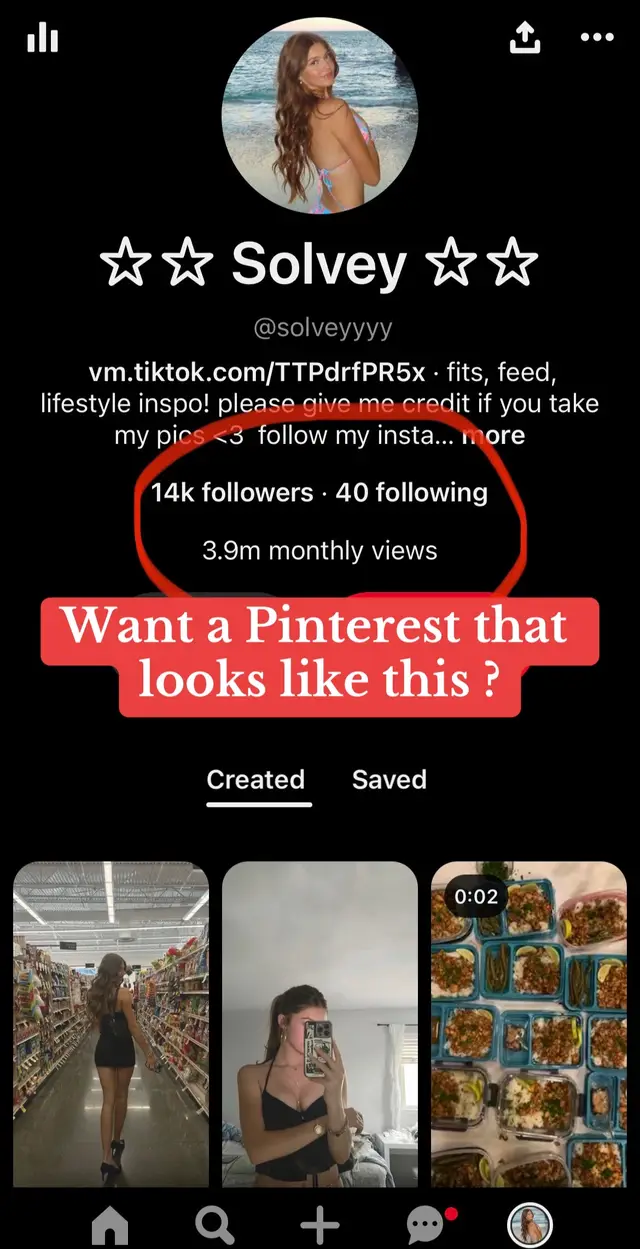This screenshot has height=1249, width=640.
Task: View the 40 following list
Action: tap(412, 492)
